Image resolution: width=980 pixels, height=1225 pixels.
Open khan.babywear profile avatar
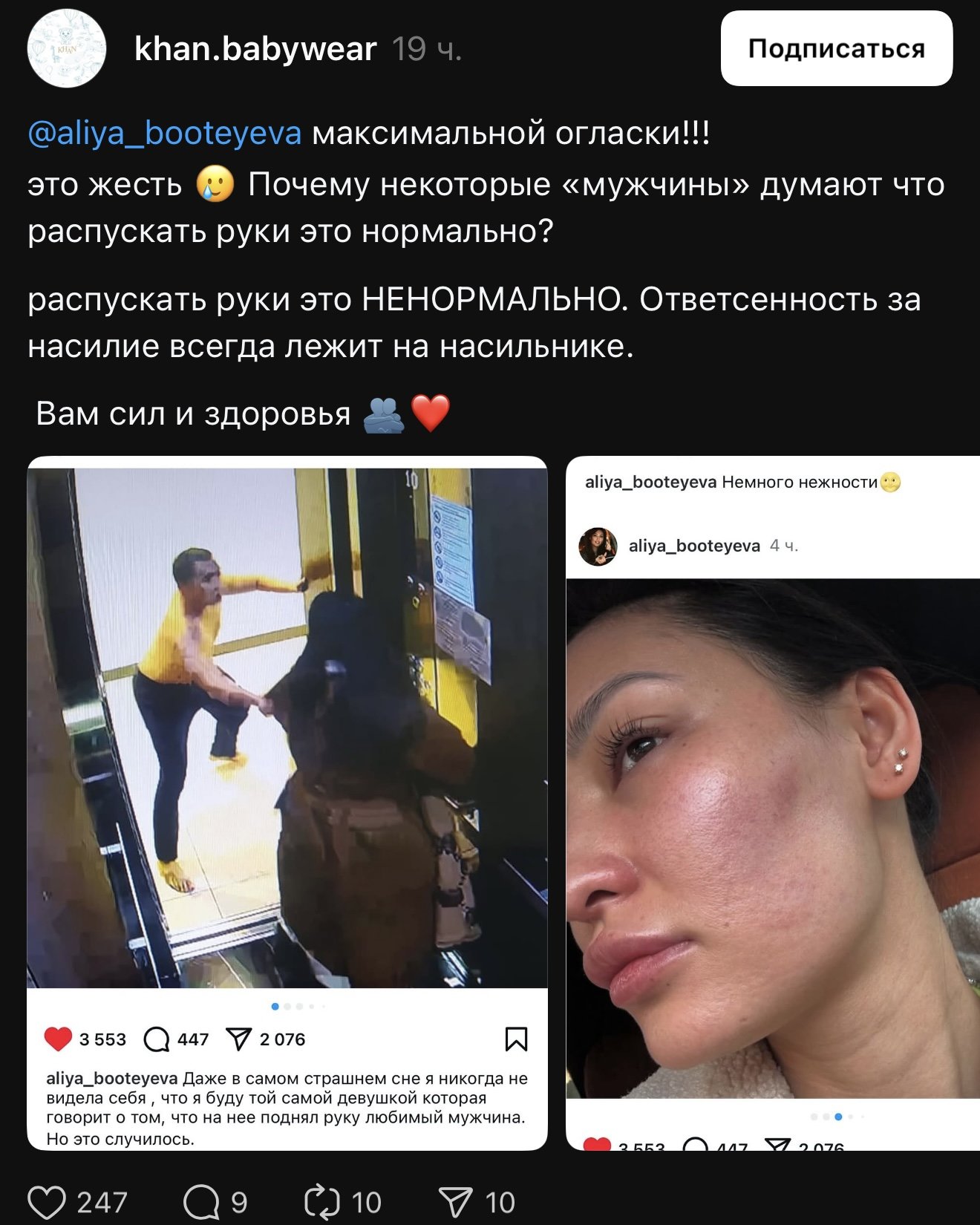[67, 49]
